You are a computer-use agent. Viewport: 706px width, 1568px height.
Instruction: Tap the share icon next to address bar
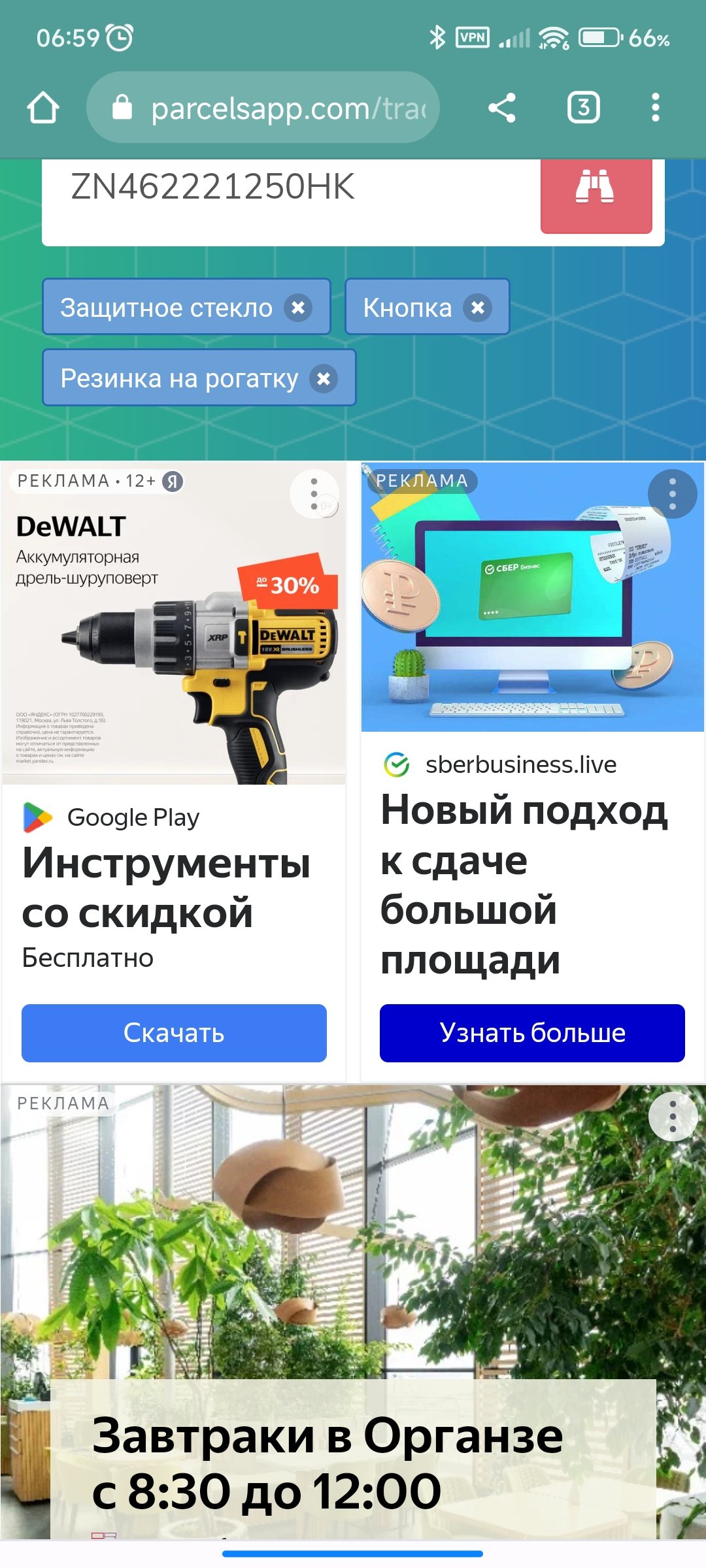pos(502,107)
